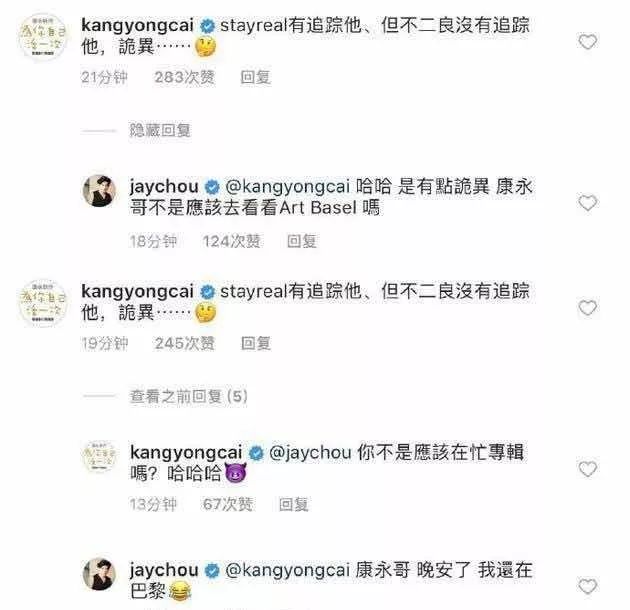Reply to jaychou's Art Basel comment
This screenshot has width=630, height=610.
pos(301,241)
